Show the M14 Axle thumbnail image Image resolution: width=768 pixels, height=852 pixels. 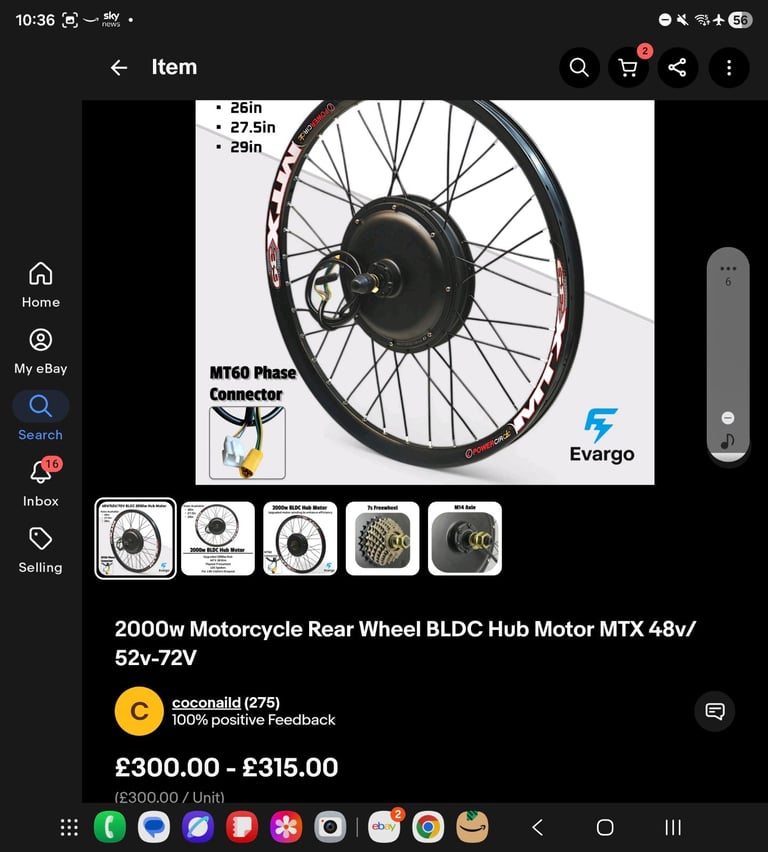[x=465, y=538]
